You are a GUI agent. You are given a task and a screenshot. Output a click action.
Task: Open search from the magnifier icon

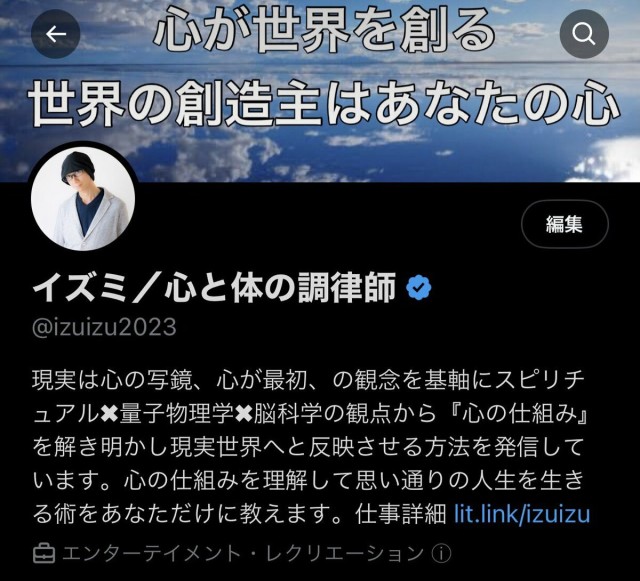pyautogui.click(x=583, y=33)
